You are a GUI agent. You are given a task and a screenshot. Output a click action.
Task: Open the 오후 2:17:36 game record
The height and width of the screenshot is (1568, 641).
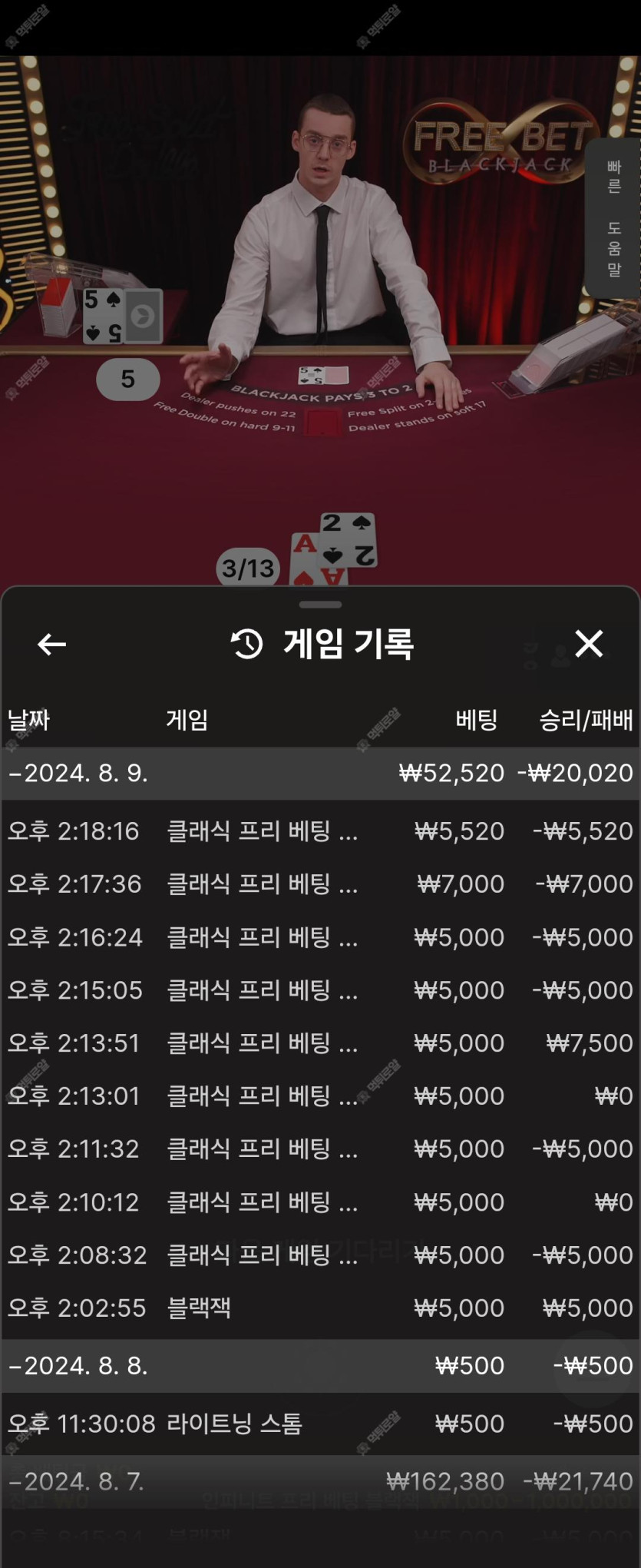coord(320,884)
